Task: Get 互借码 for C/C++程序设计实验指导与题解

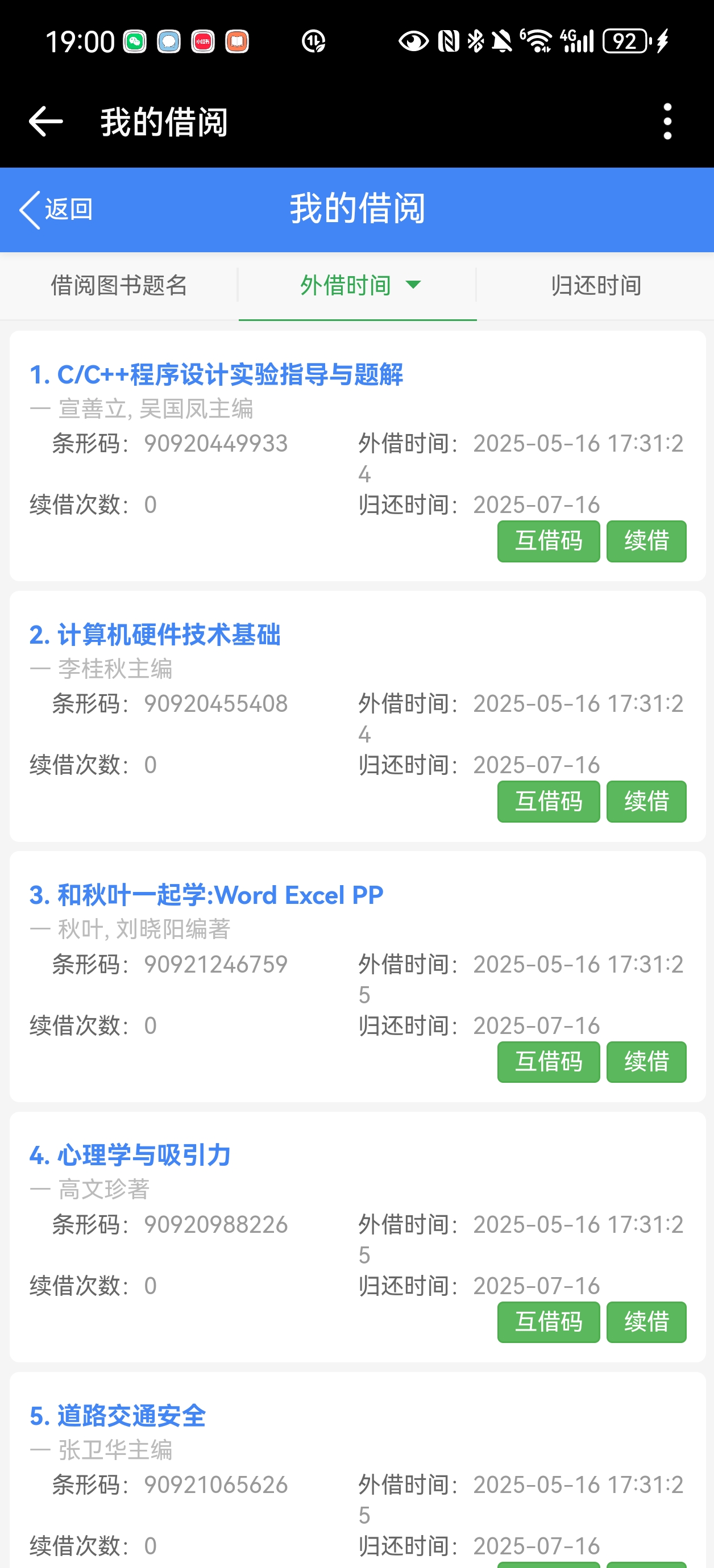Action: (x=549, y=541)
